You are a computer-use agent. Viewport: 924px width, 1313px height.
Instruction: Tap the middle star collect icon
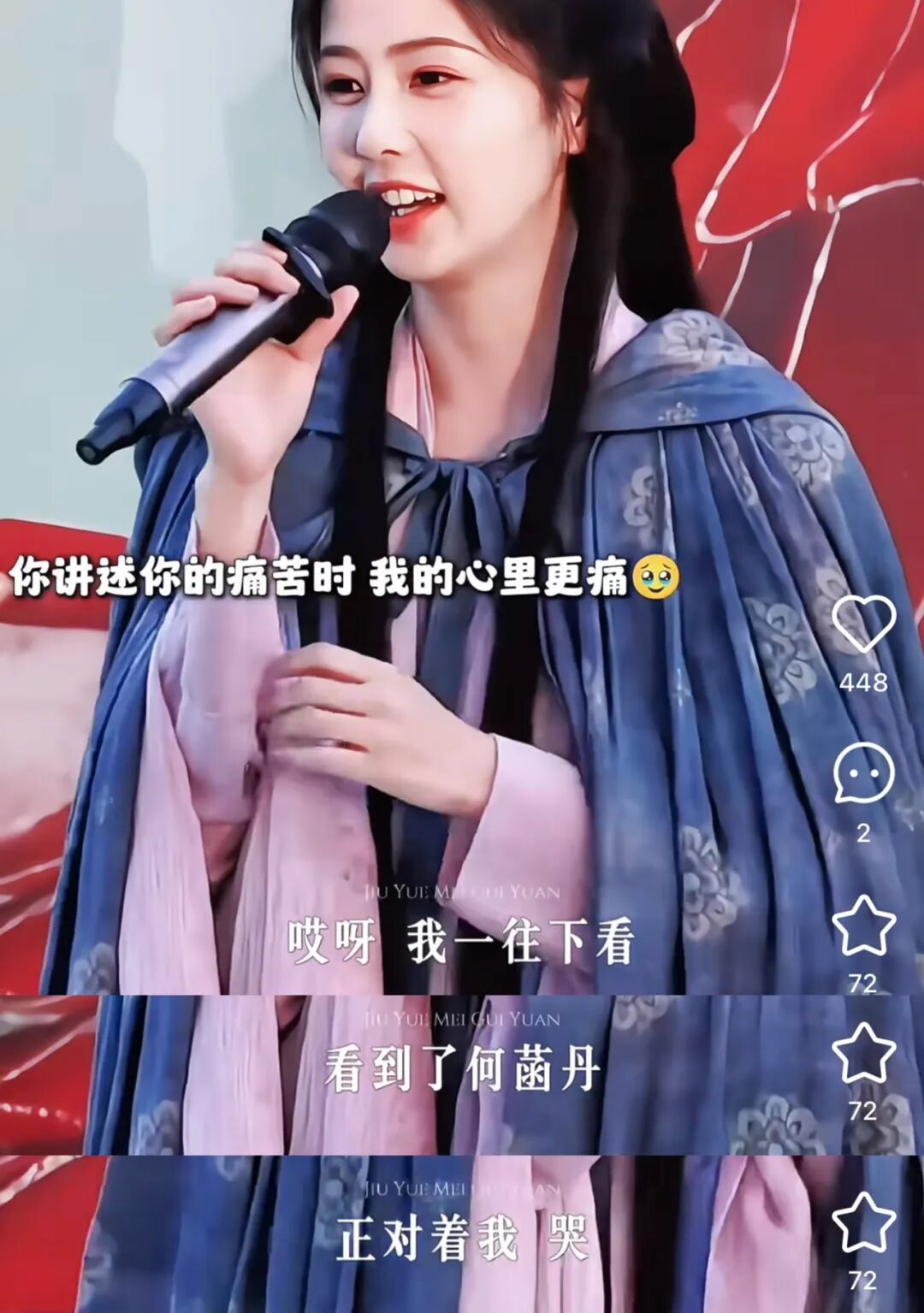click(x=866, y=1052)
